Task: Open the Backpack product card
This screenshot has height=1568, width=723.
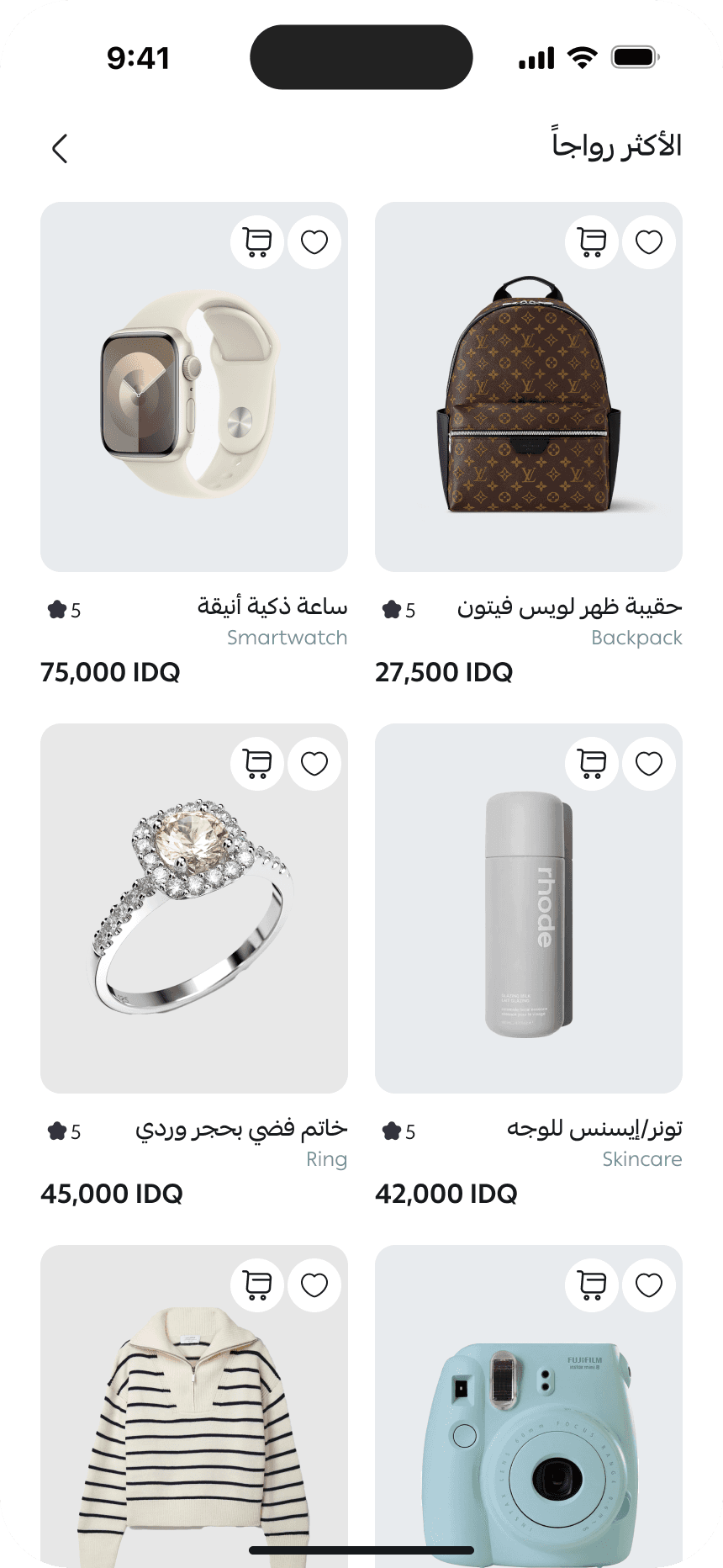Action: coord(528,404)
